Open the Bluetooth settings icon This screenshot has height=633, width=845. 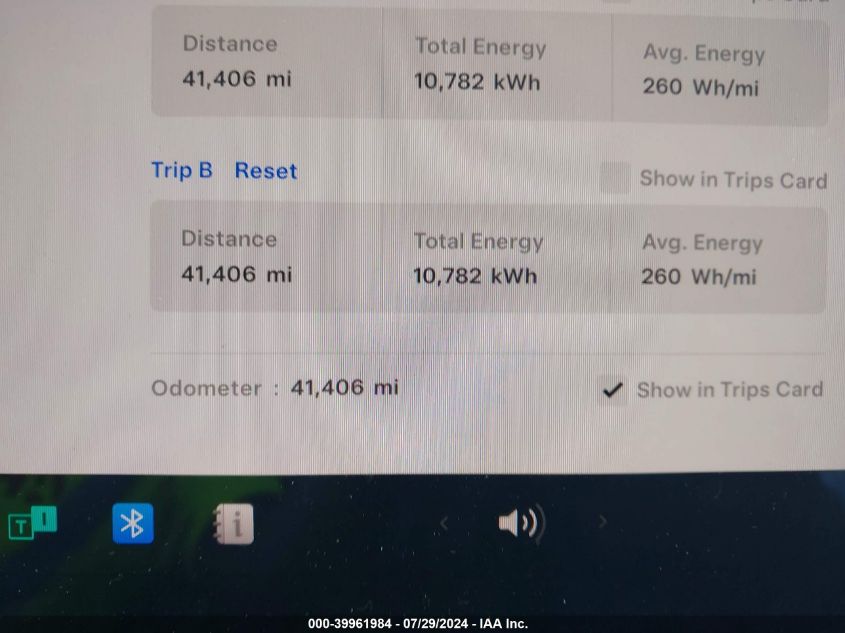click(133, 523)
